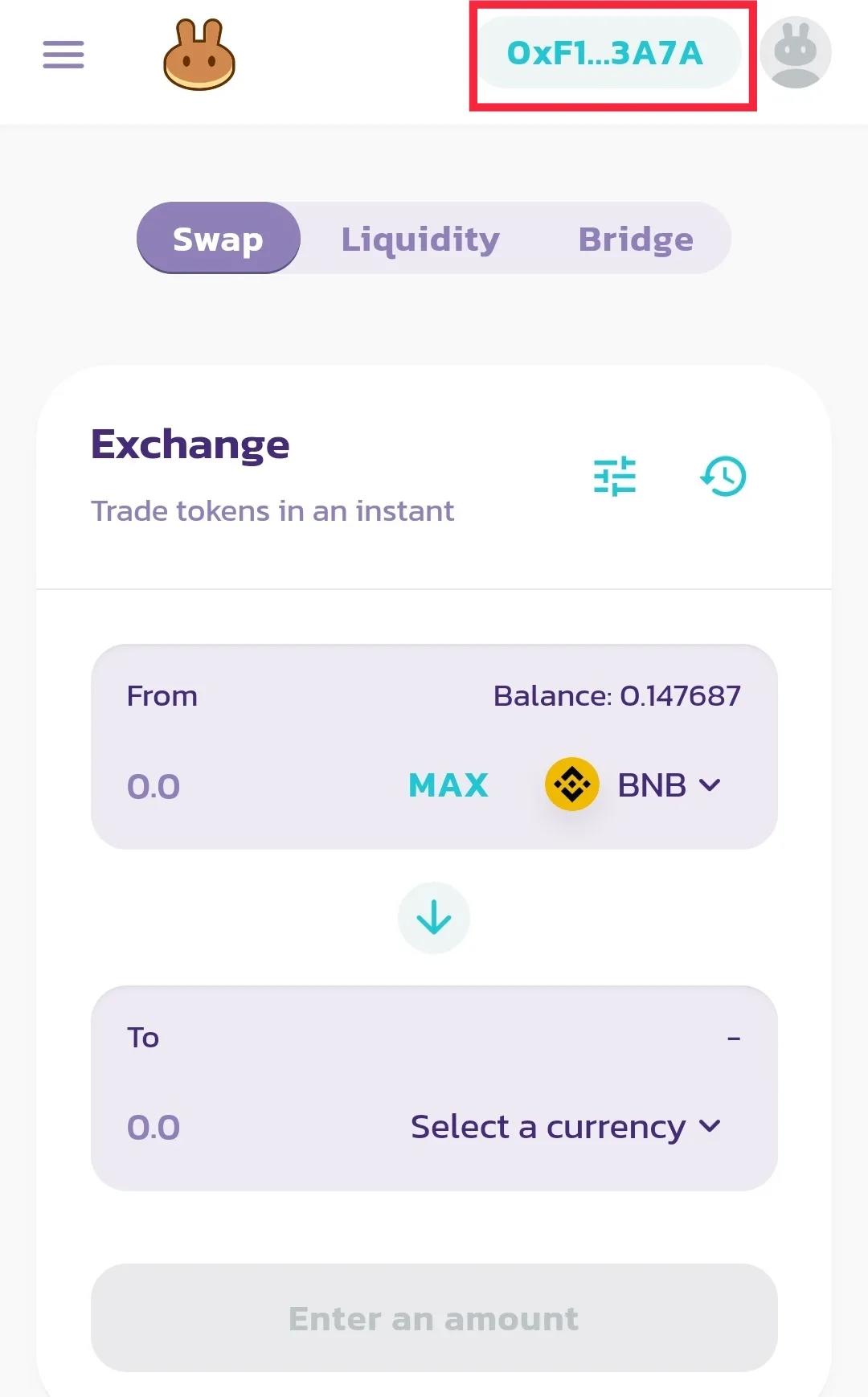View recent transactions history

coord(723,477)
